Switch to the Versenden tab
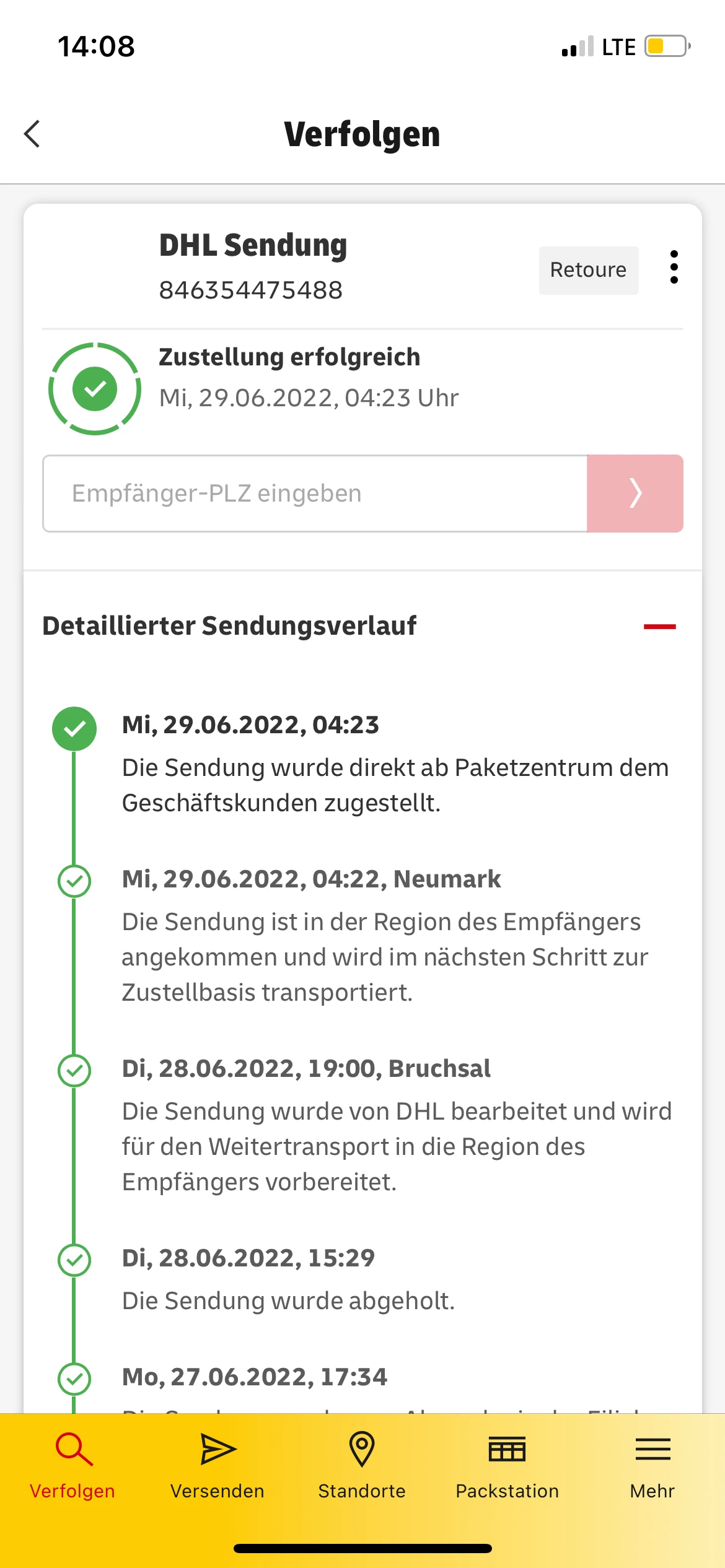This screenshot has height=1568, width=725. (x=217, y=1465)
